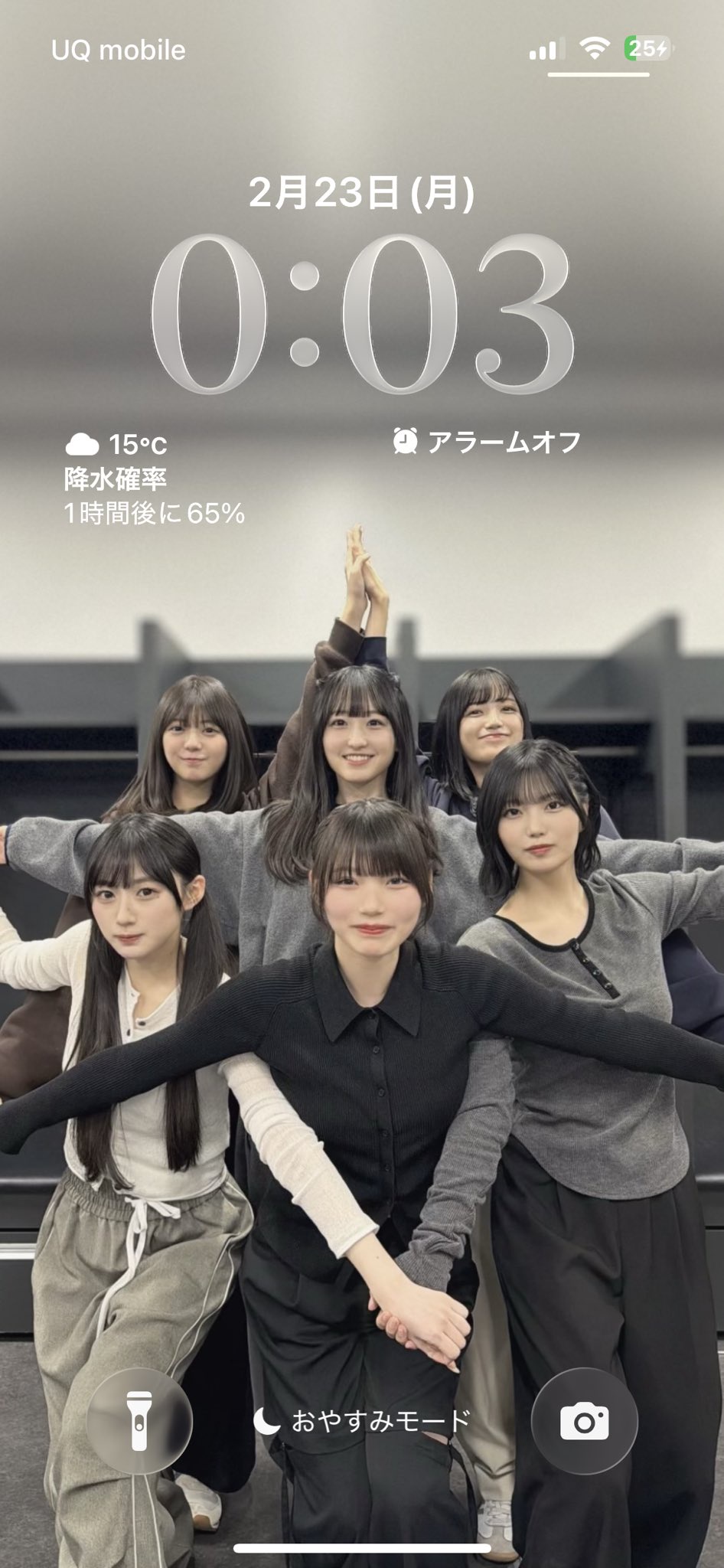The height and width of the screenshot is (1568, 724).
Task: Open the camera from lock screen
Action: tap(584, 1422)
